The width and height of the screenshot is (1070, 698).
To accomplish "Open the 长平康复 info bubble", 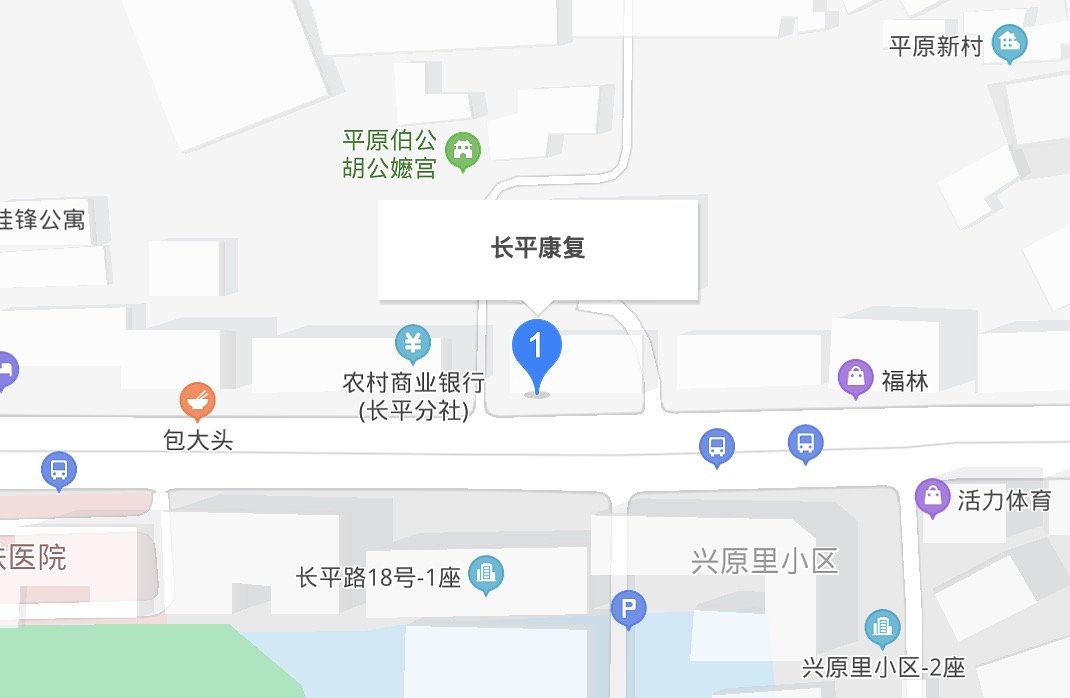I will [x=537, y=249].
